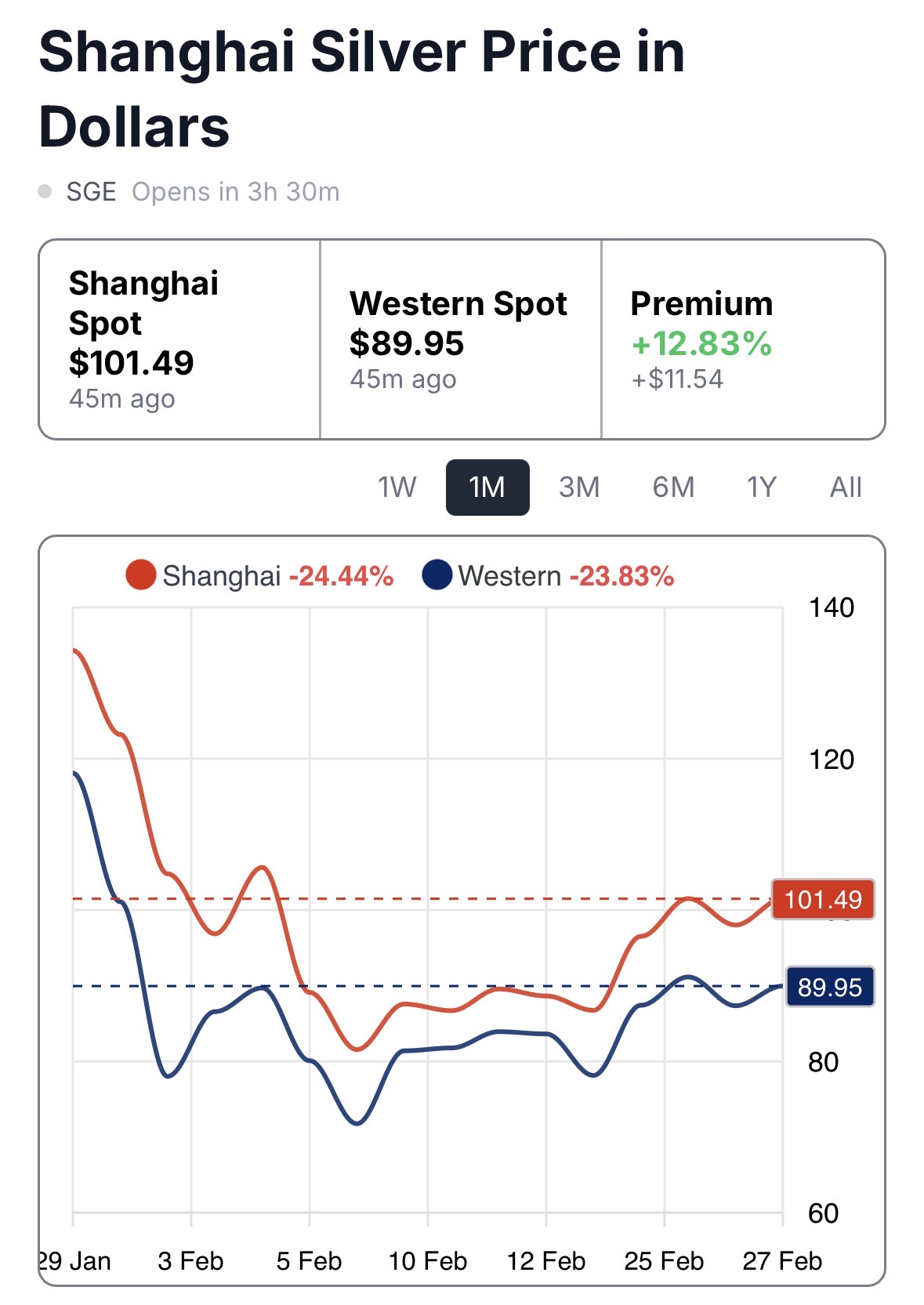Display All-time price data
This screenshot has width=924, height=1305.
click(x=846, y=488)
